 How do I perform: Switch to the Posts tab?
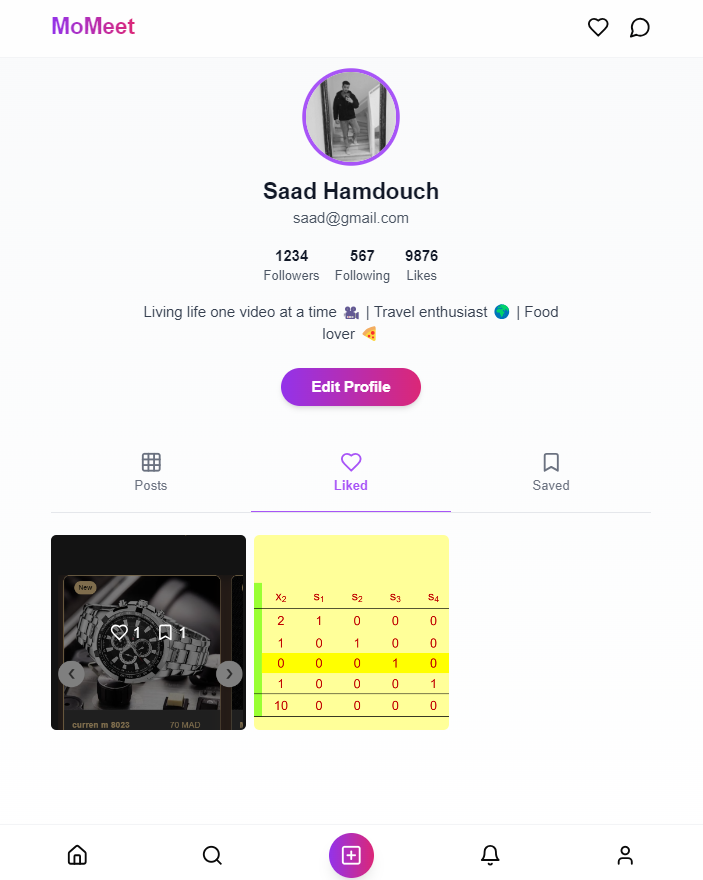(x=151, y=472)
